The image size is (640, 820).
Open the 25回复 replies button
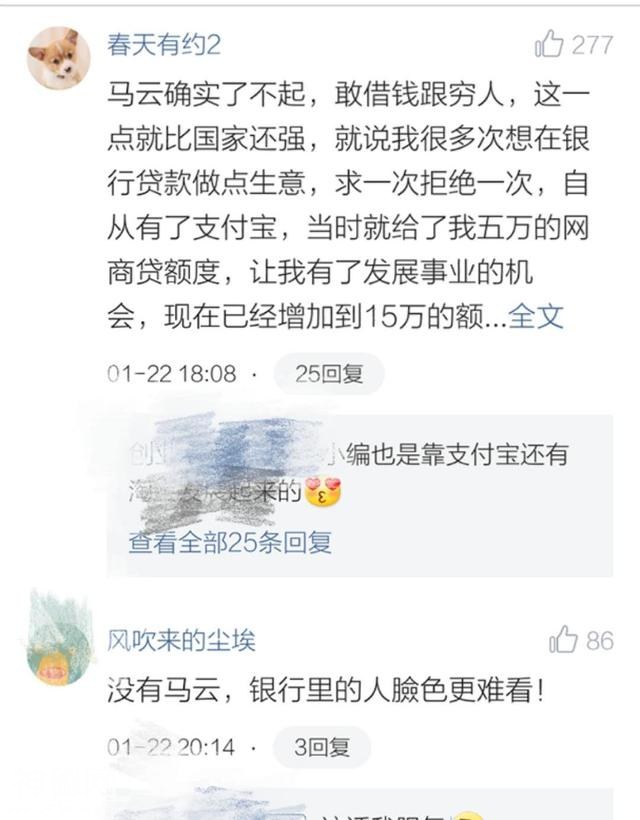click(328, 374)
